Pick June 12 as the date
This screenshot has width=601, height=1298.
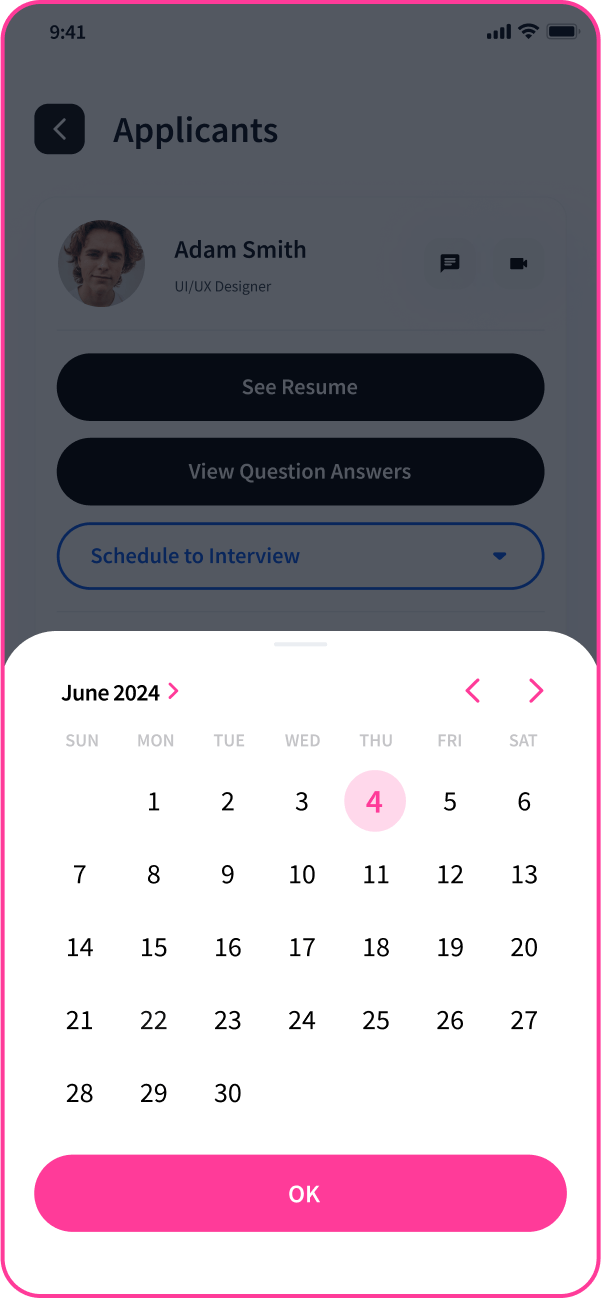click(450, 875)
